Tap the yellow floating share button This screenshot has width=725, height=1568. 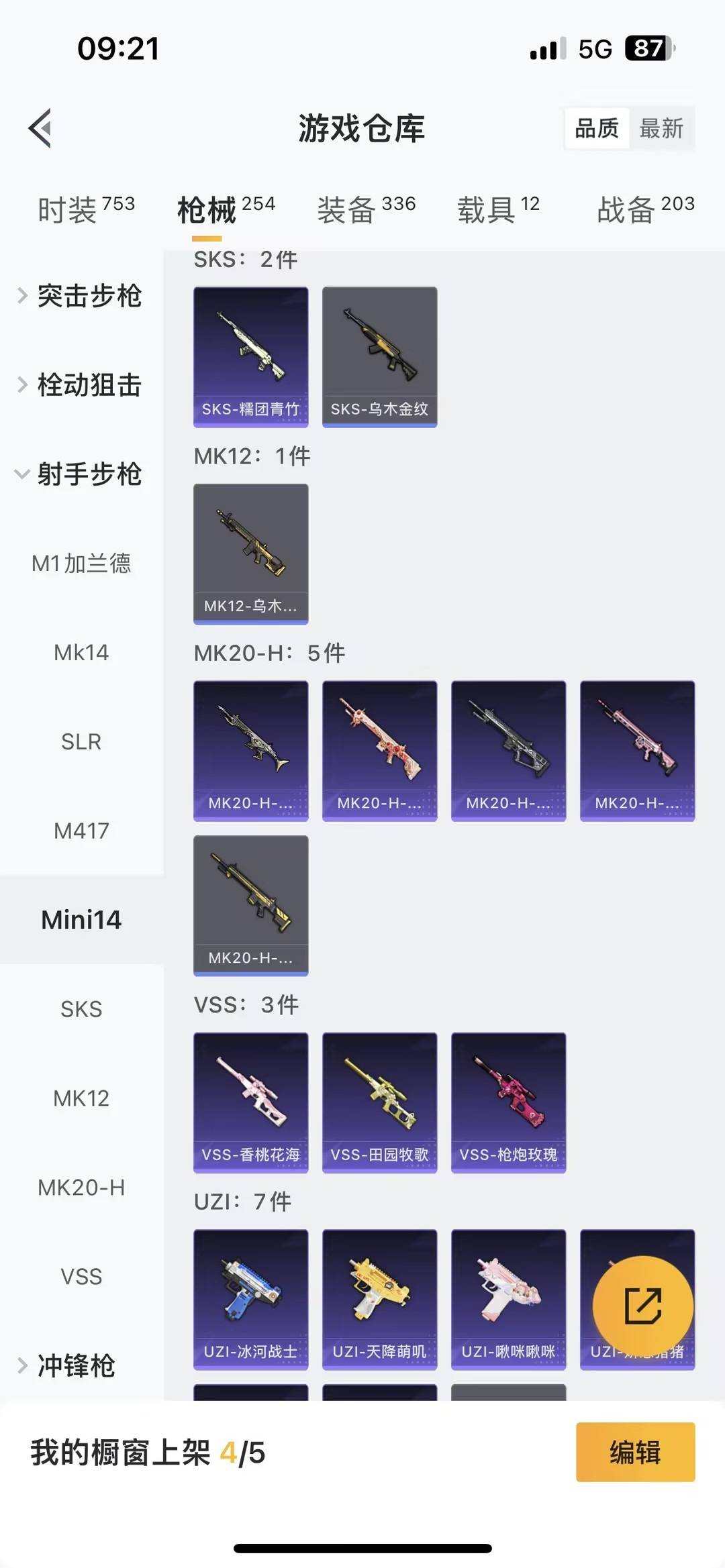[642, 1306]
